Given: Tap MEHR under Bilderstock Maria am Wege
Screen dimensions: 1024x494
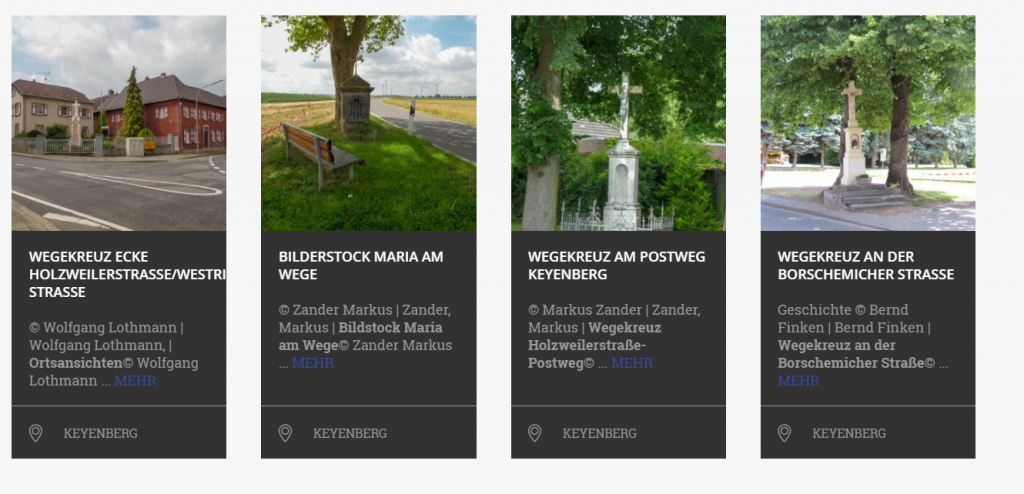Looking at the screenshot, I should 313,363.
